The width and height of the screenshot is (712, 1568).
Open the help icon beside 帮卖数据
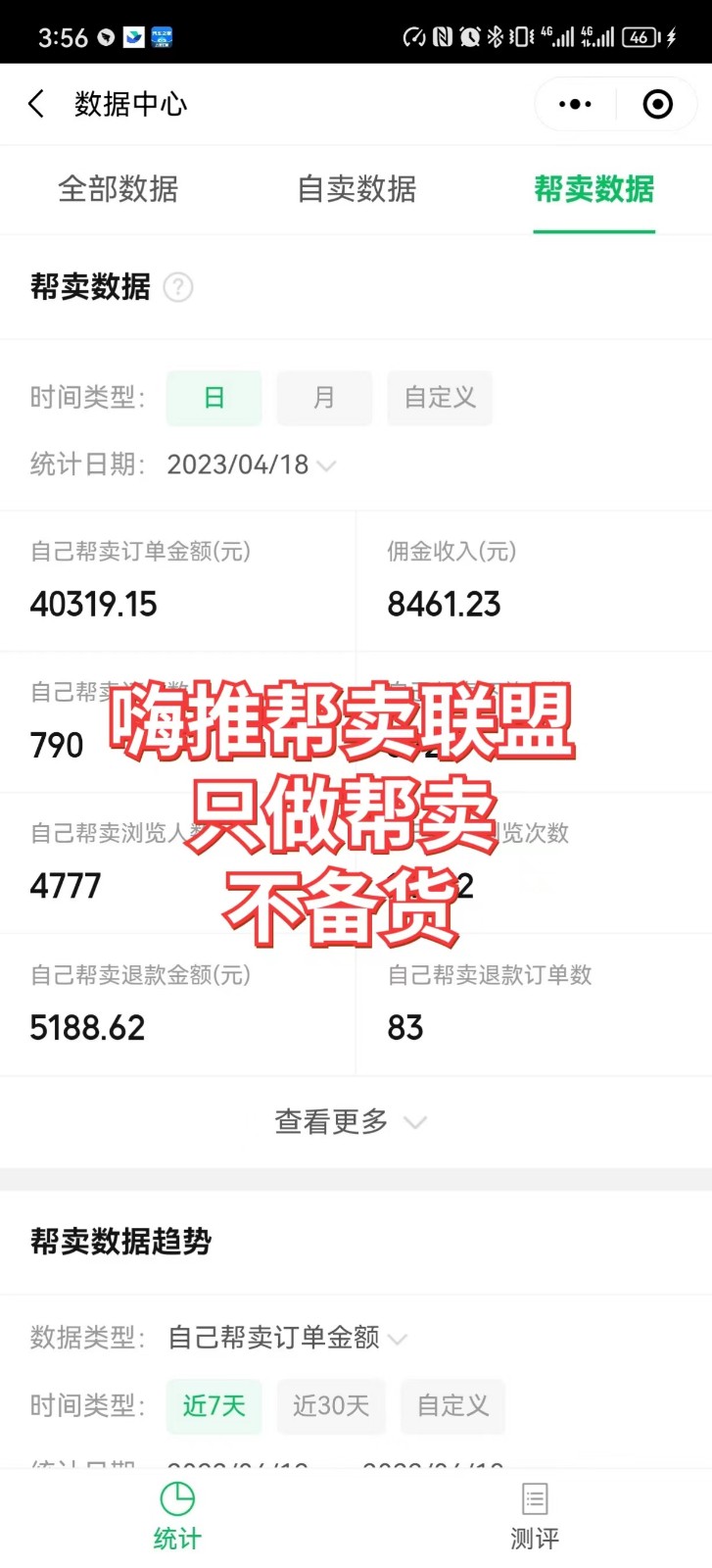(x=178, y=287)
